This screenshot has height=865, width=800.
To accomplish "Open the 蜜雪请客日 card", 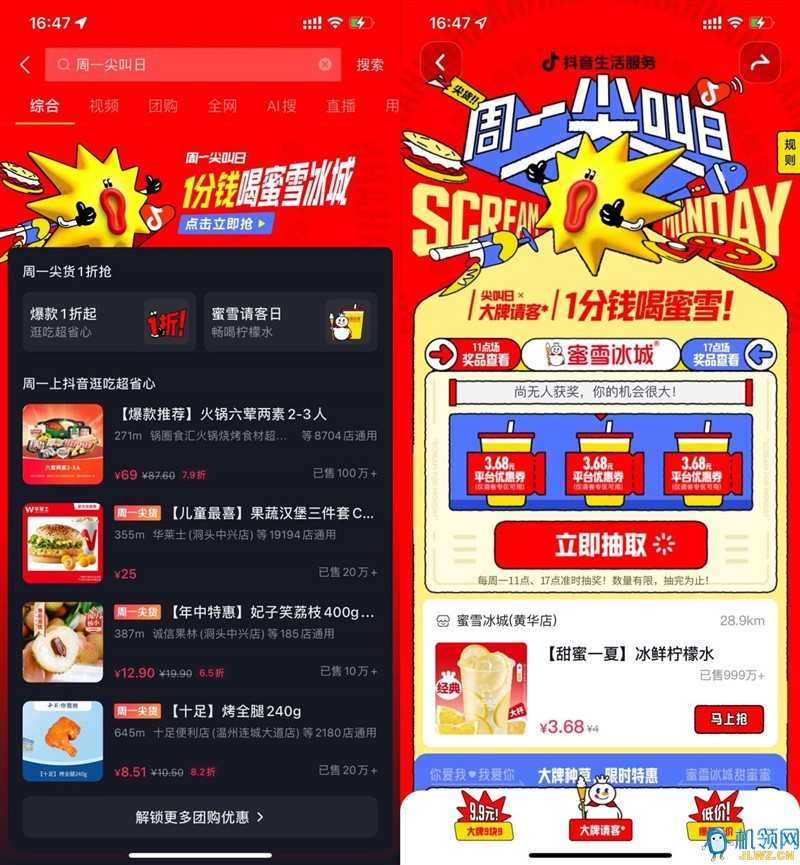I will click(290, 322).
